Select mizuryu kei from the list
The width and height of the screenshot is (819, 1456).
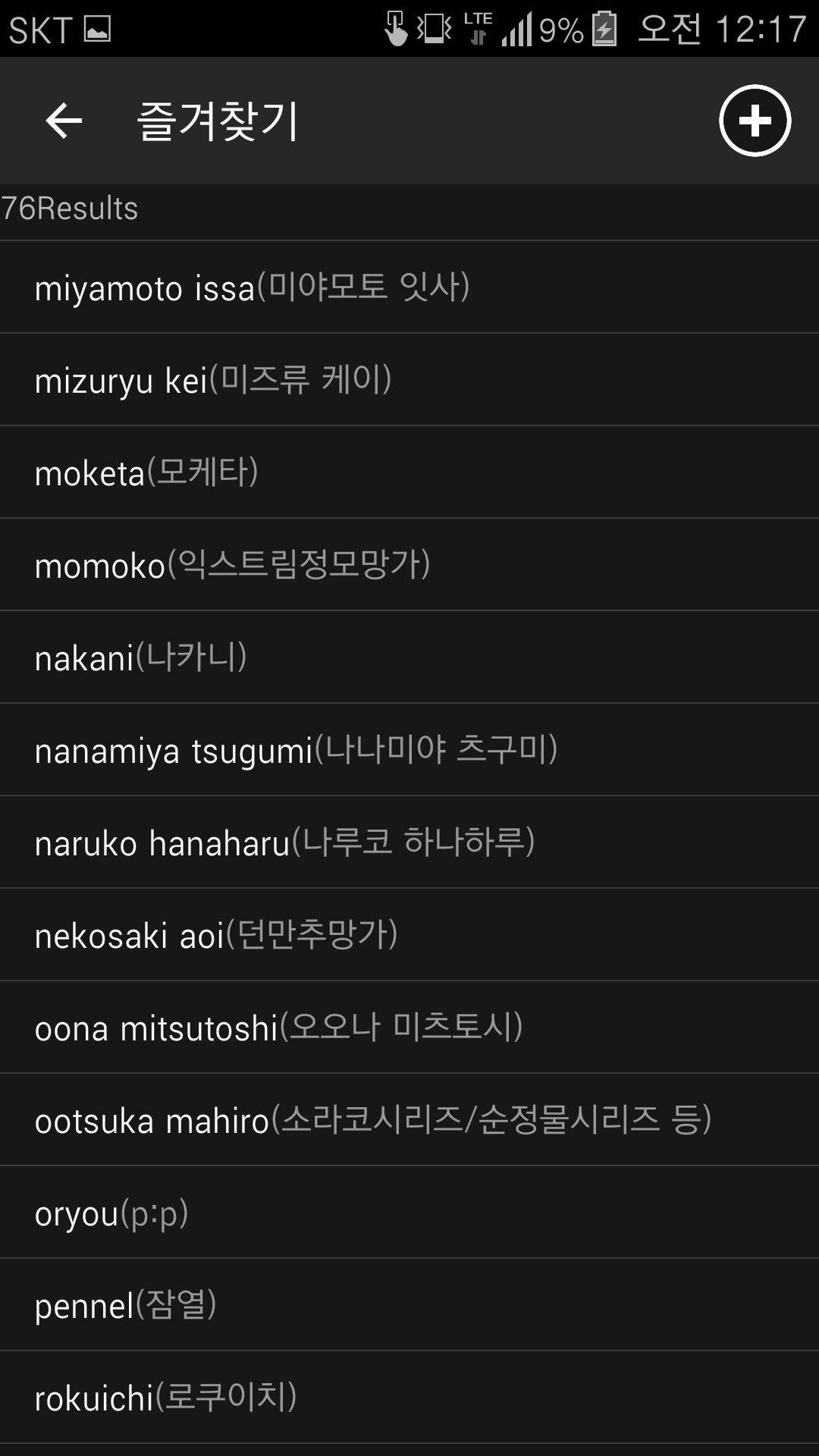pos(213,380)
